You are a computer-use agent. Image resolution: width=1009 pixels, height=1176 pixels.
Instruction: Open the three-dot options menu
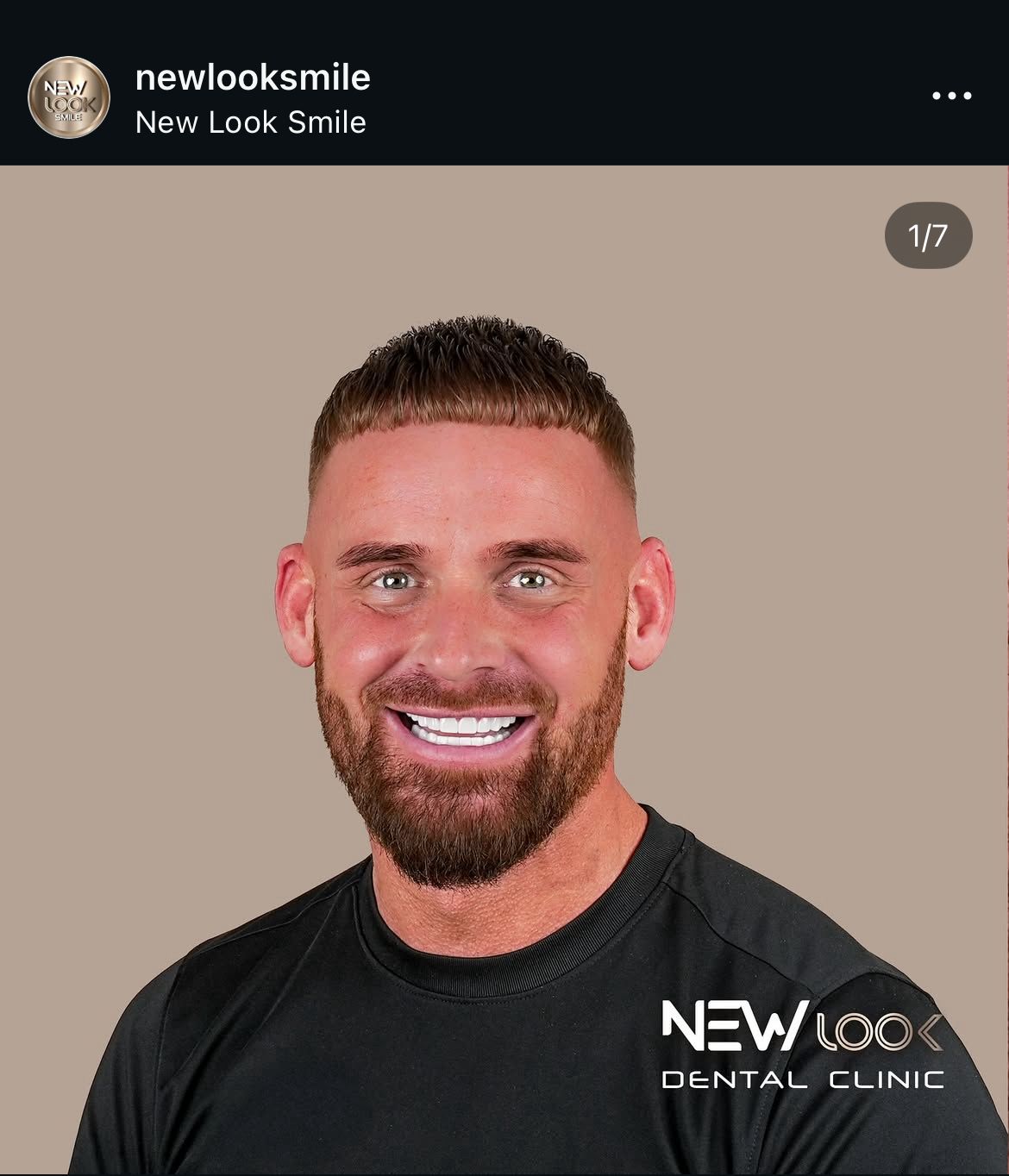point(952,96)
